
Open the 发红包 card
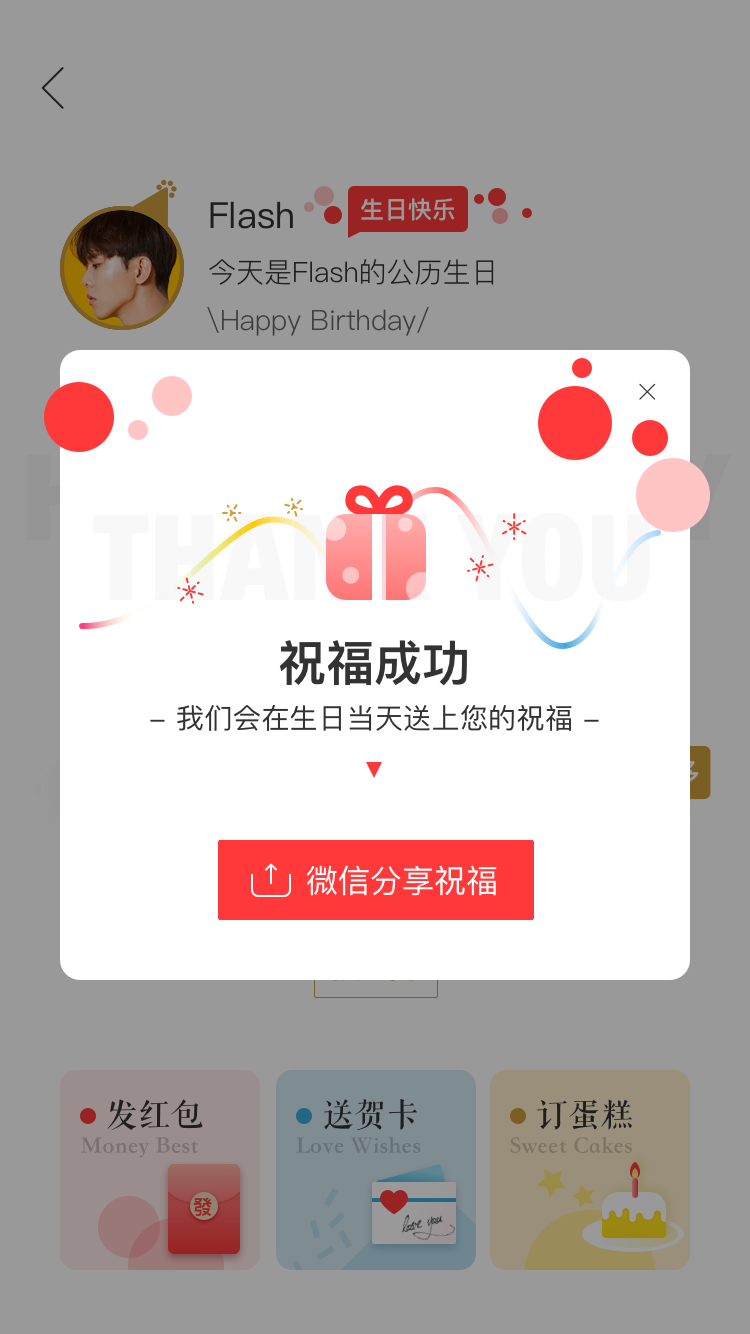click(x=160, y=1170)
